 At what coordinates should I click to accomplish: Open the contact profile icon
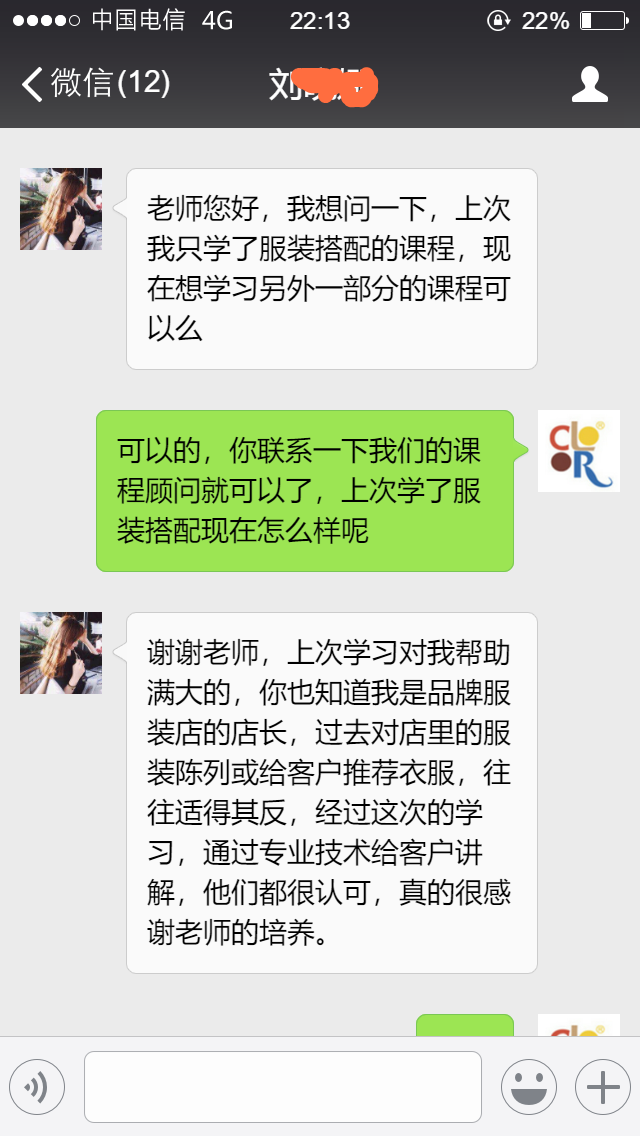[x=590, y=85]
